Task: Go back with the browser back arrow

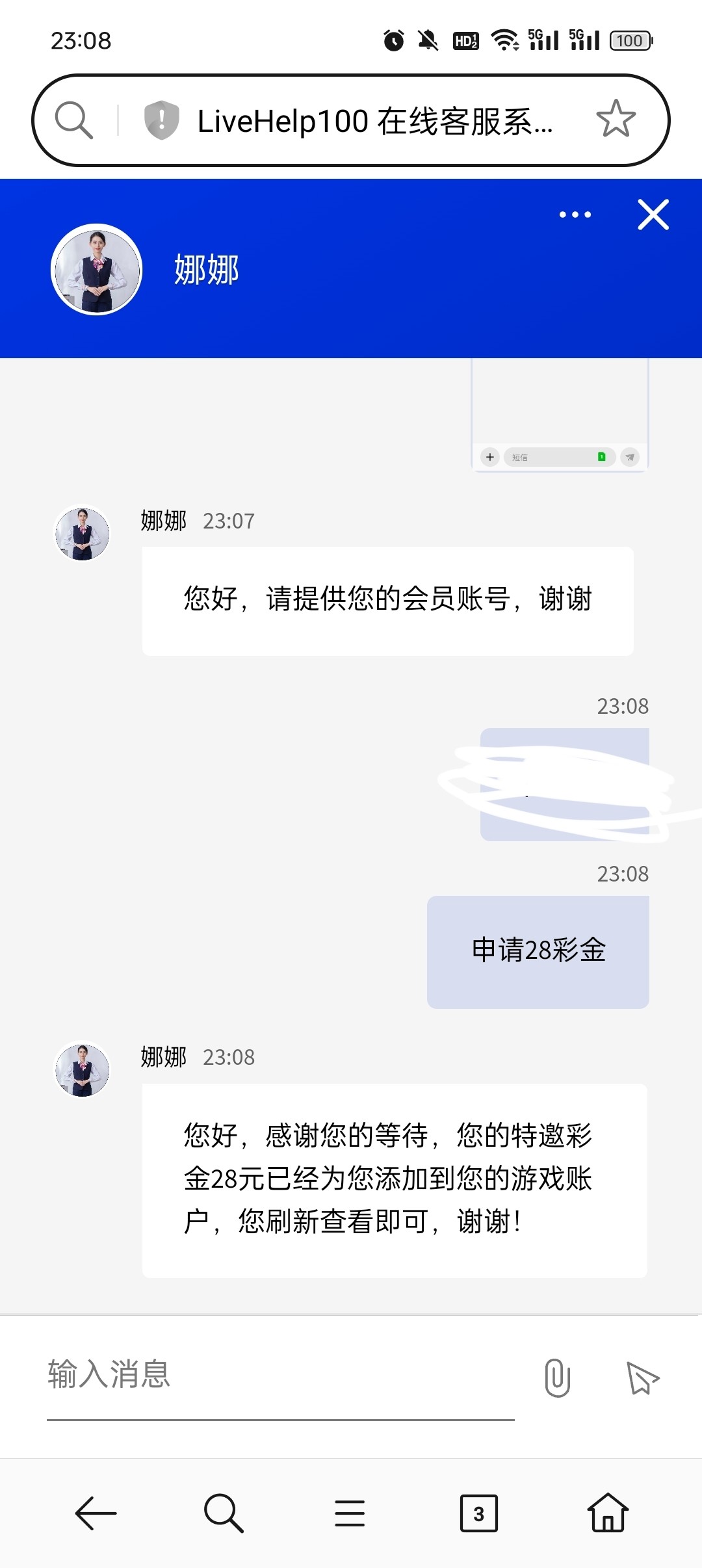Action: click(96, 1513)
